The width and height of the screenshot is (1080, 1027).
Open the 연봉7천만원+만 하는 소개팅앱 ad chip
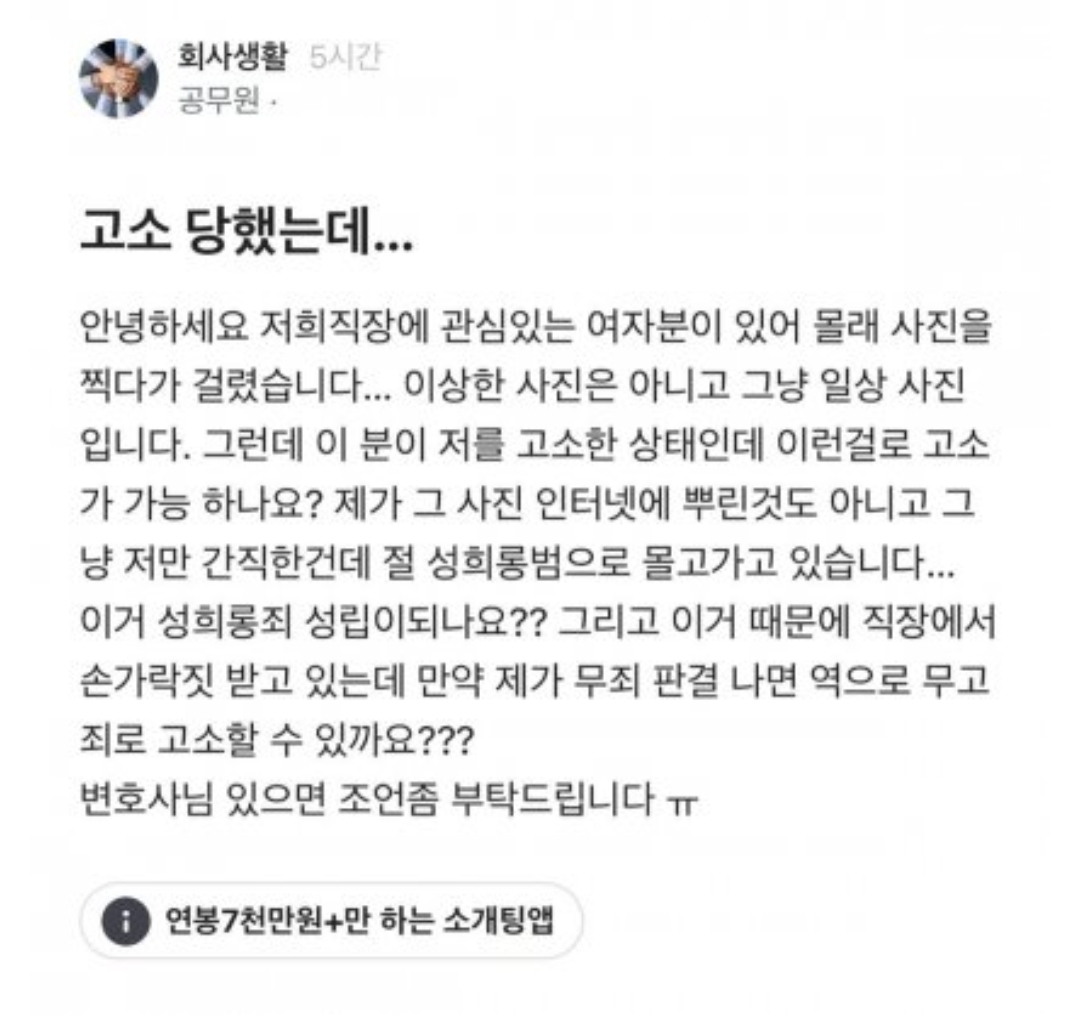332,921
